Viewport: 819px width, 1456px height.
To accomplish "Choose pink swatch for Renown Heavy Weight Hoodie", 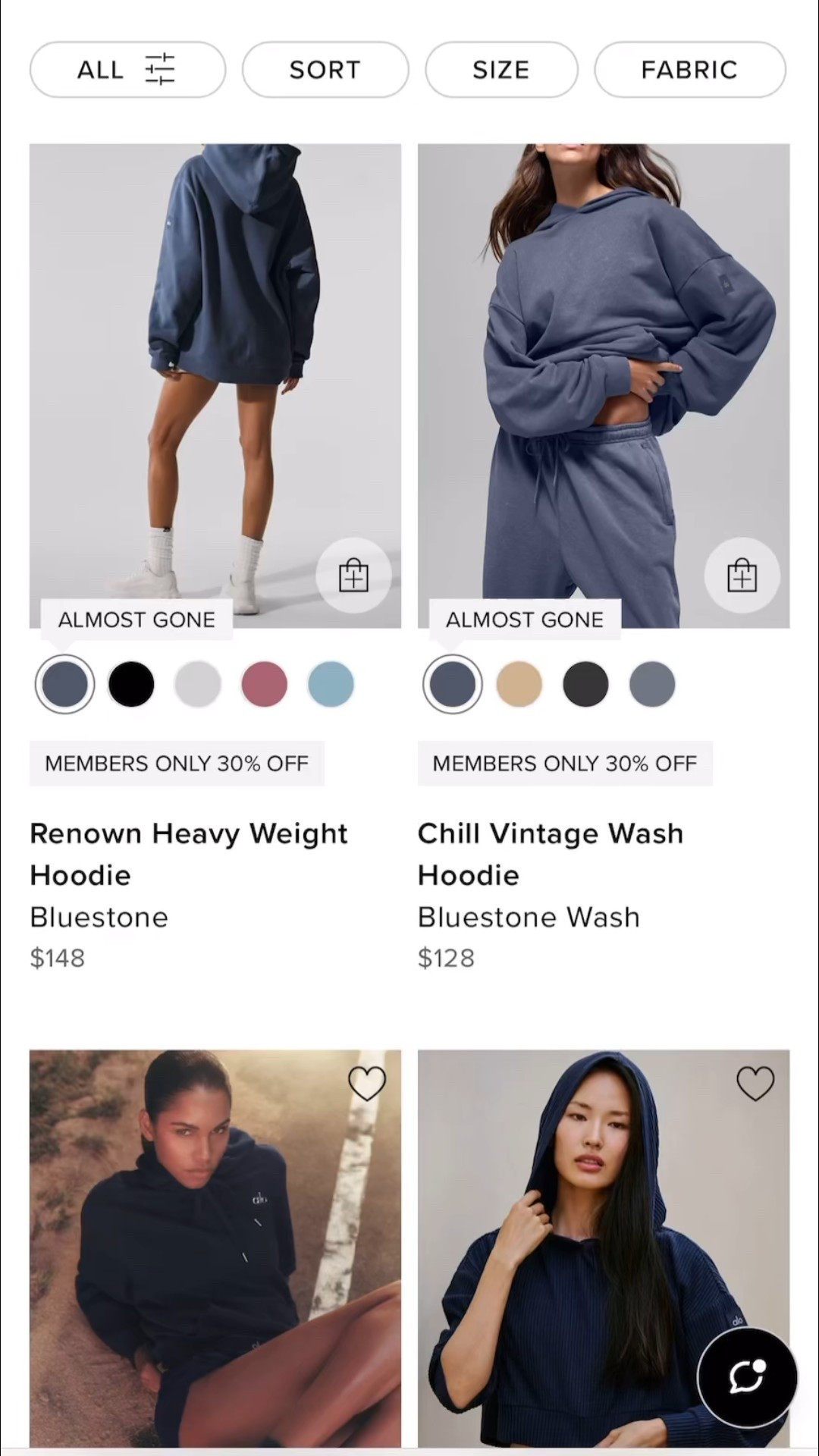I will pyautogui.click(x=264, y=684).
